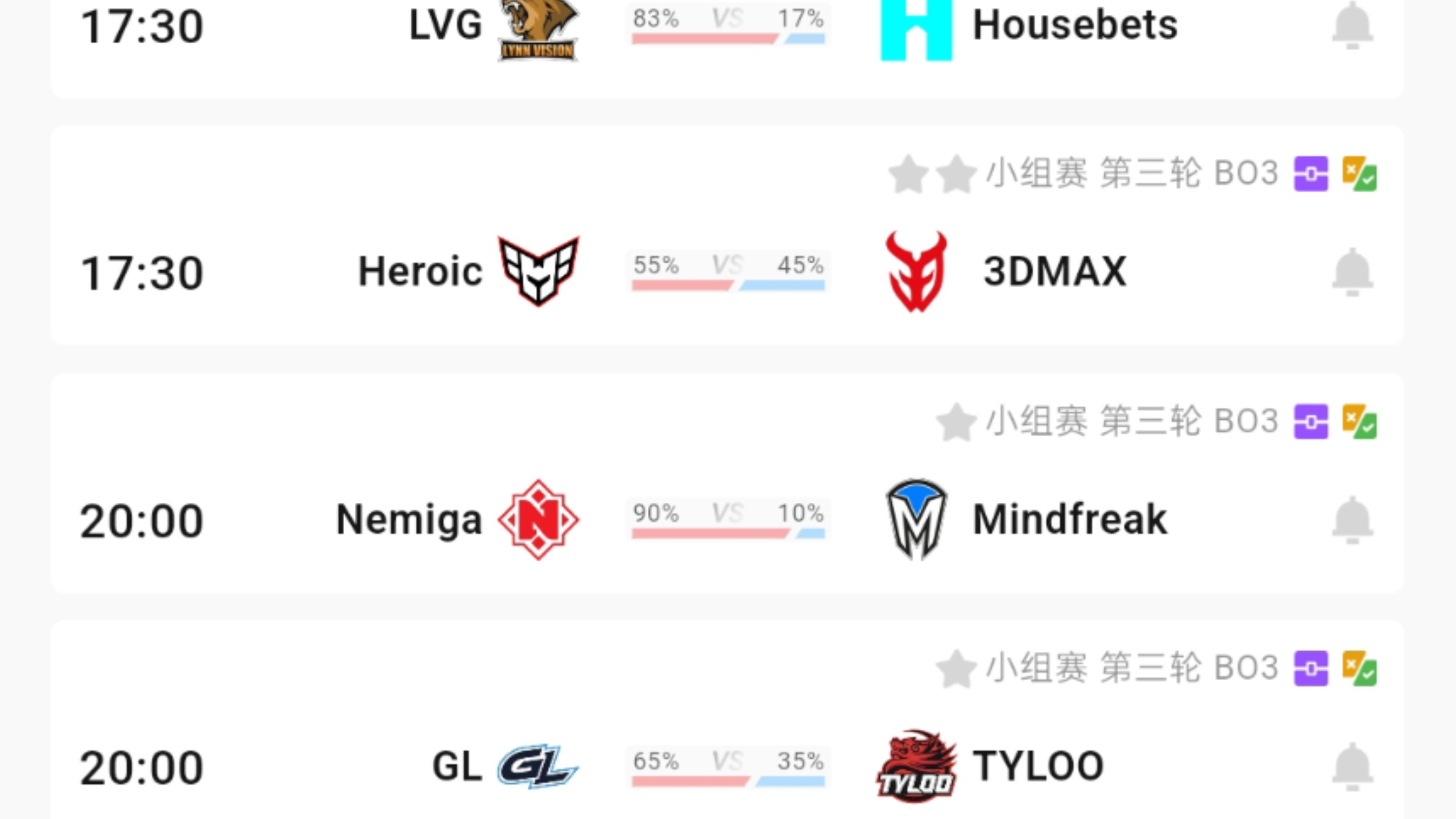The image size is (1456, 819).
Task: Open prediction icon for Heroic vs 3DMAX
Action: [x=1359, y=173]
